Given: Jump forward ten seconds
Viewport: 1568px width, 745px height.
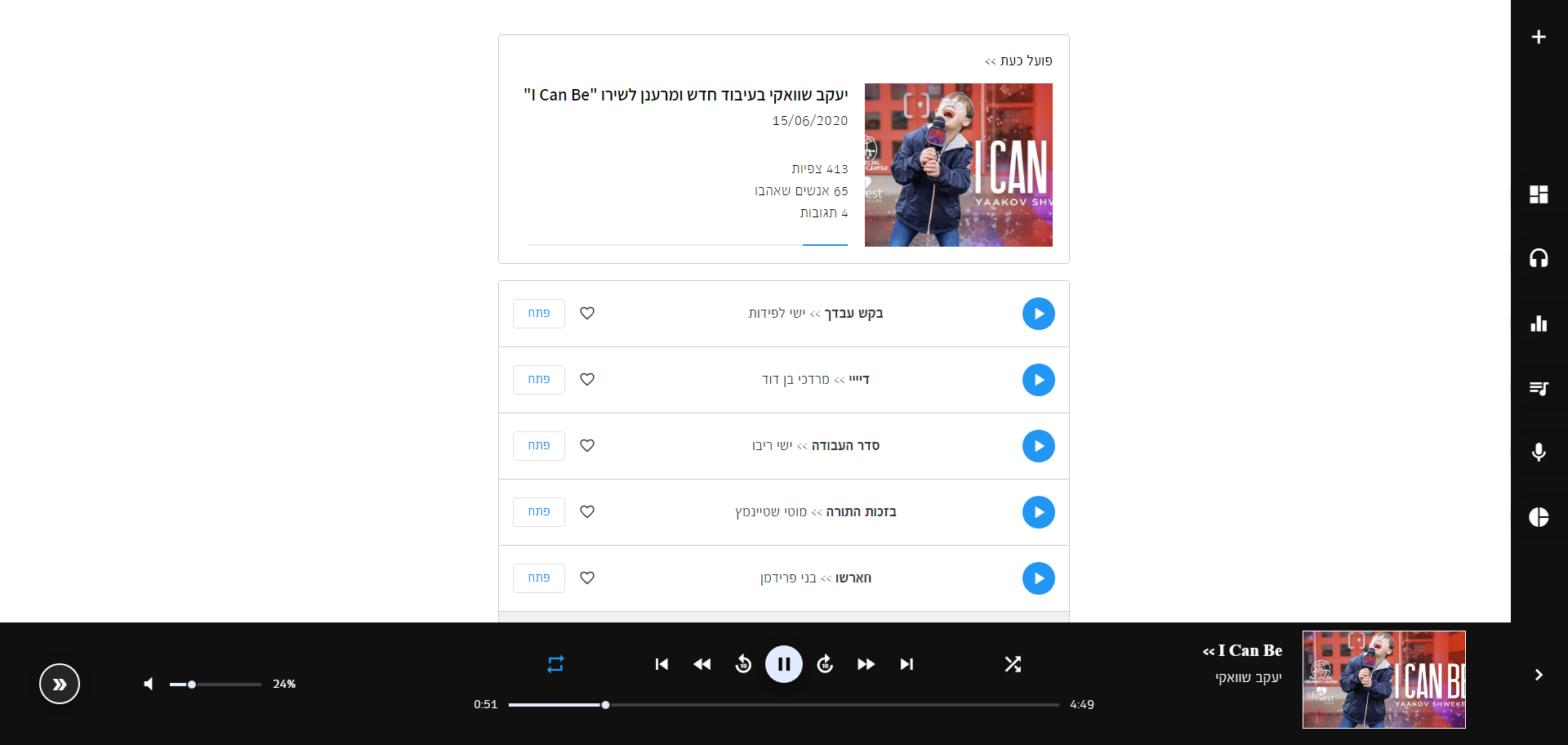Looking at the screenshot, I should (825, 664).
